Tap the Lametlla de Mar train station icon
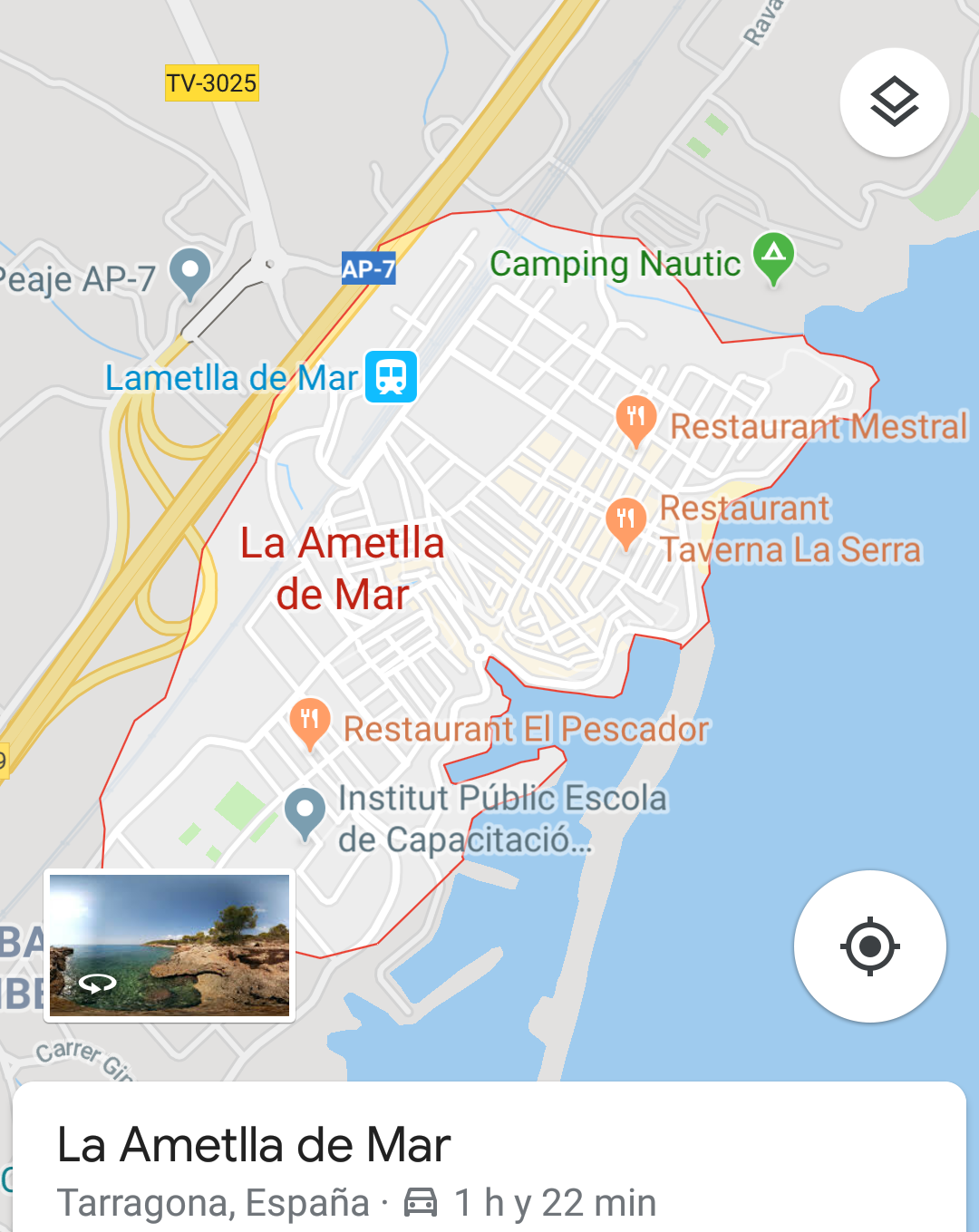 click(391, 376)
